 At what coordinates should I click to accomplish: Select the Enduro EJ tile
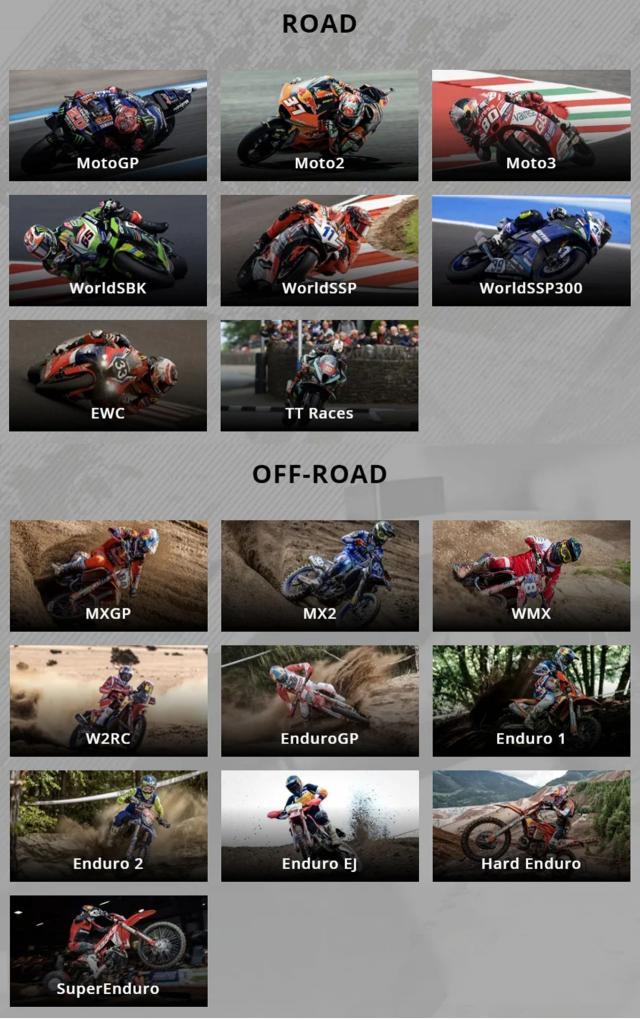click(x=319, y=825)
